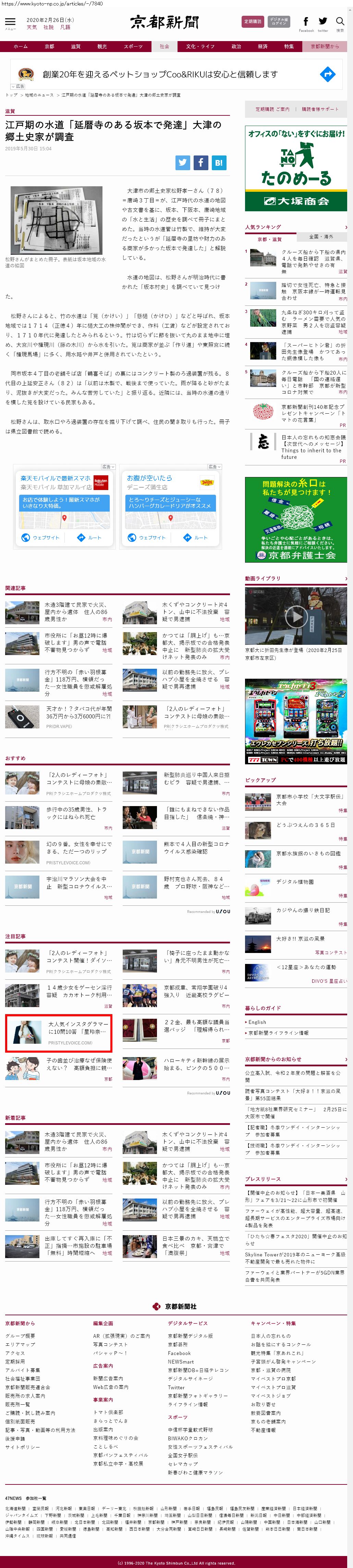
Task: Select the スポーツ navigation tab
Action: click(x=133, y=46)
